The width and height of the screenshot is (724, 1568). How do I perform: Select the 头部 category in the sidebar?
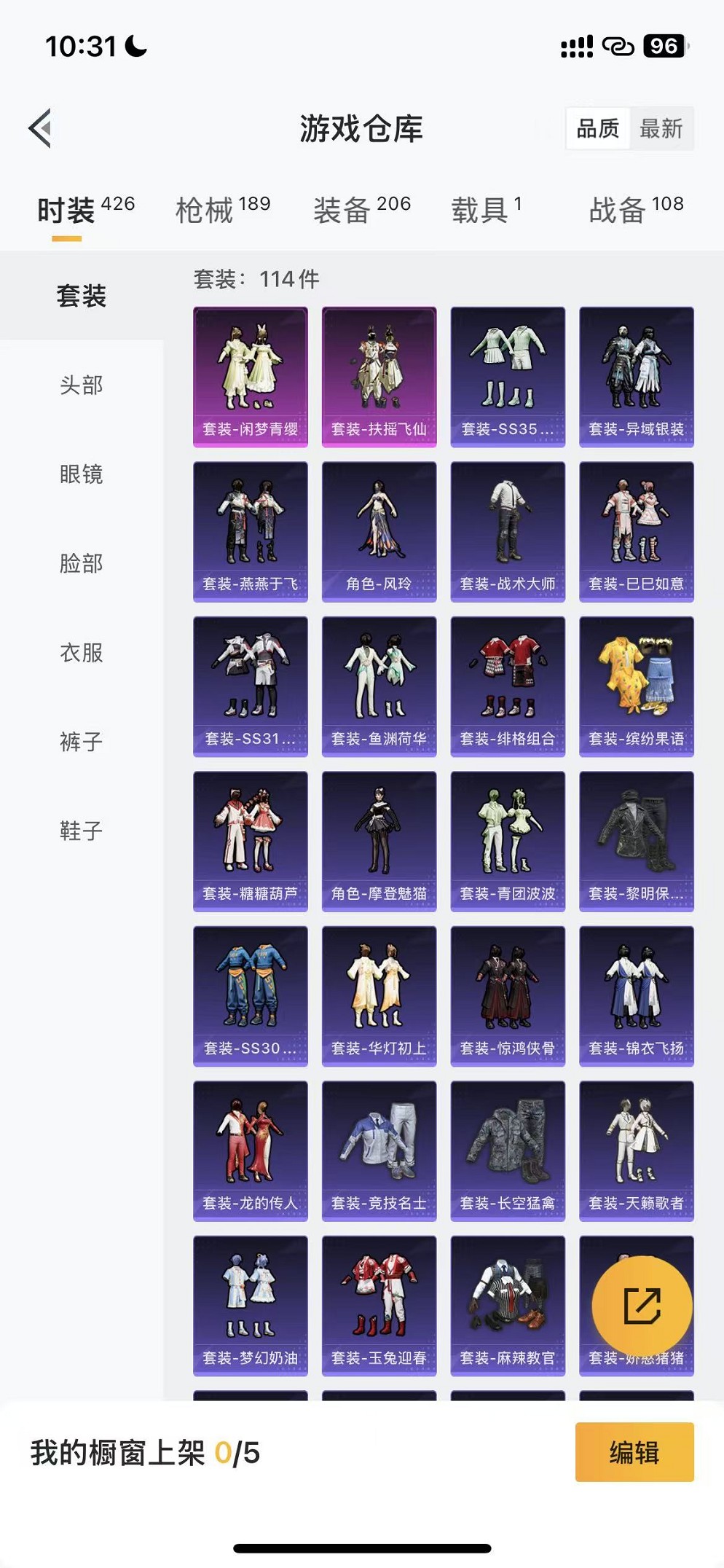[x=81, y=385]
